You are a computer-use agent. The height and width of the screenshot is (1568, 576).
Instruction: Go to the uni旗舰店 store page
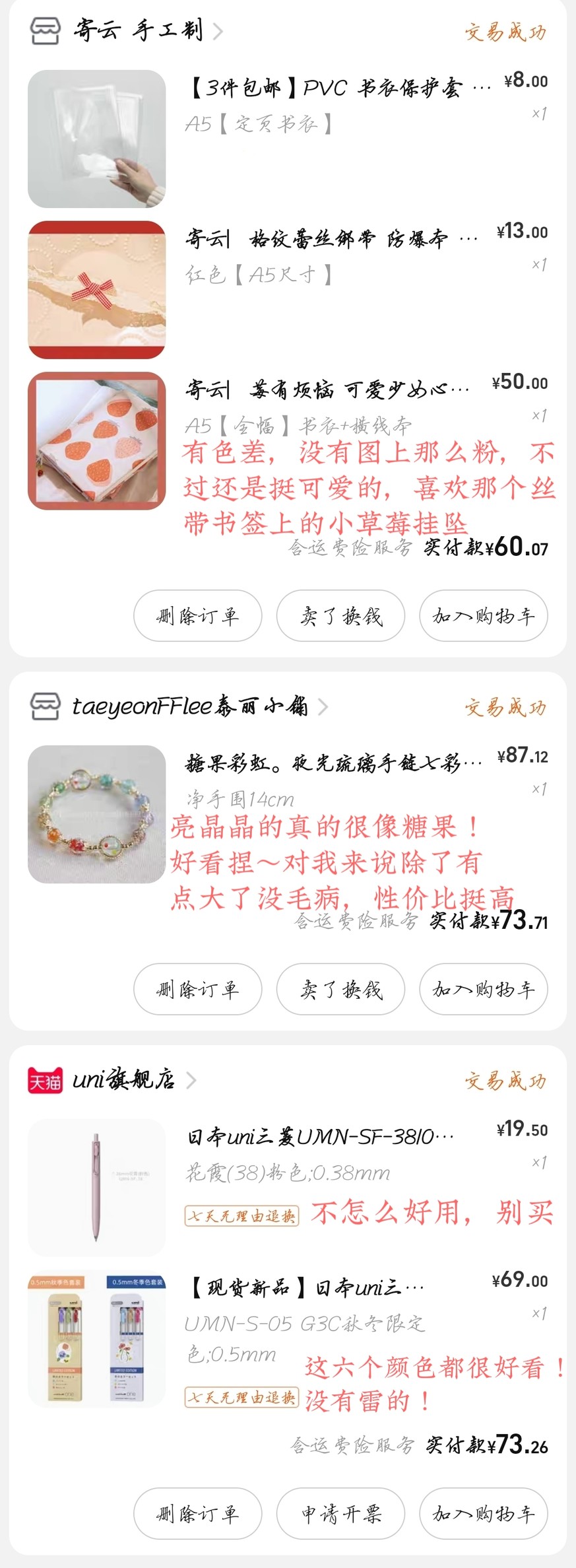click(123, 1080)
